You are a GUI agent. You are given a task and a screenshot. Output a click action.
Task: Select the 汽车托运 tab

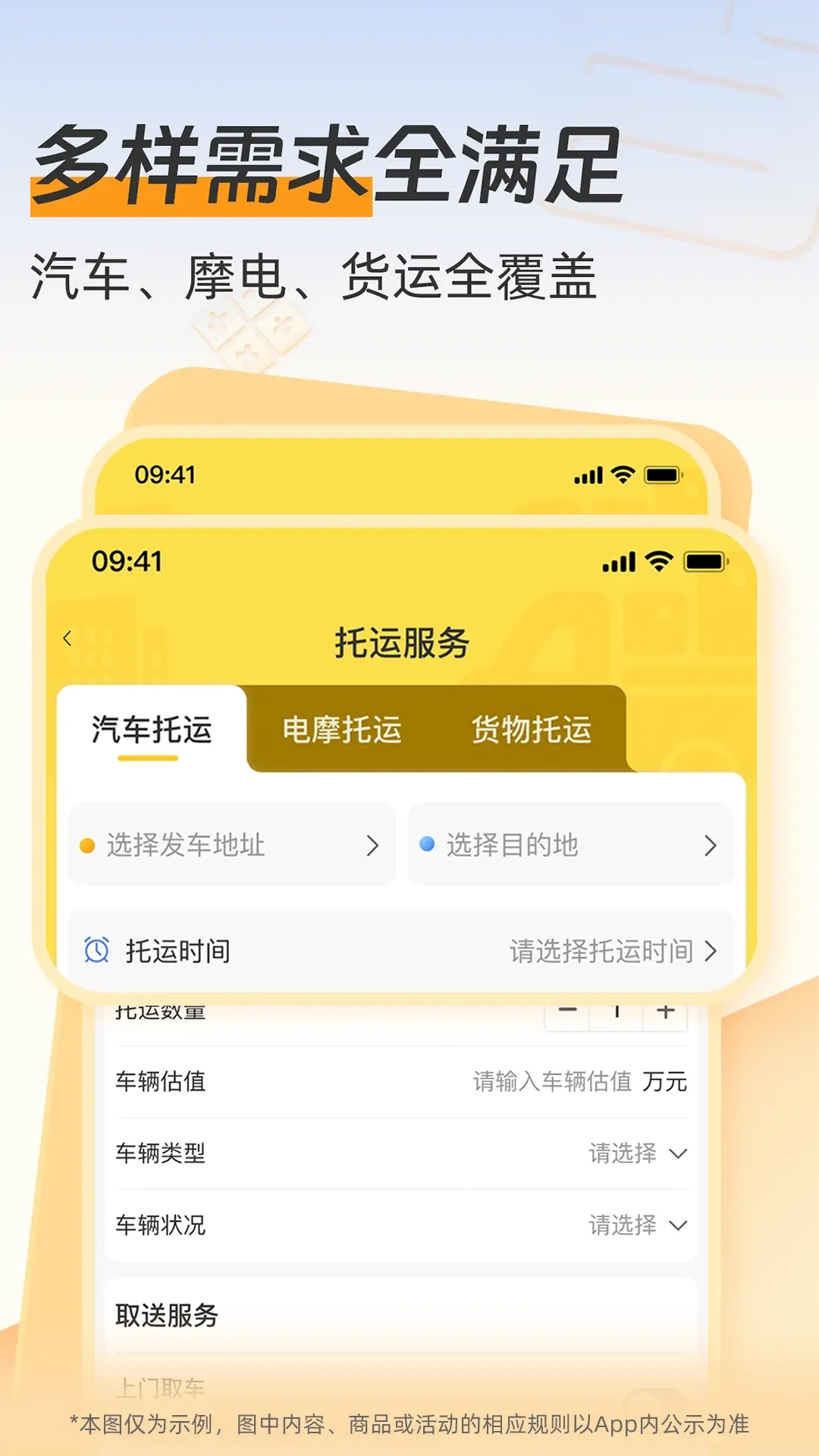tap(150, 730)
